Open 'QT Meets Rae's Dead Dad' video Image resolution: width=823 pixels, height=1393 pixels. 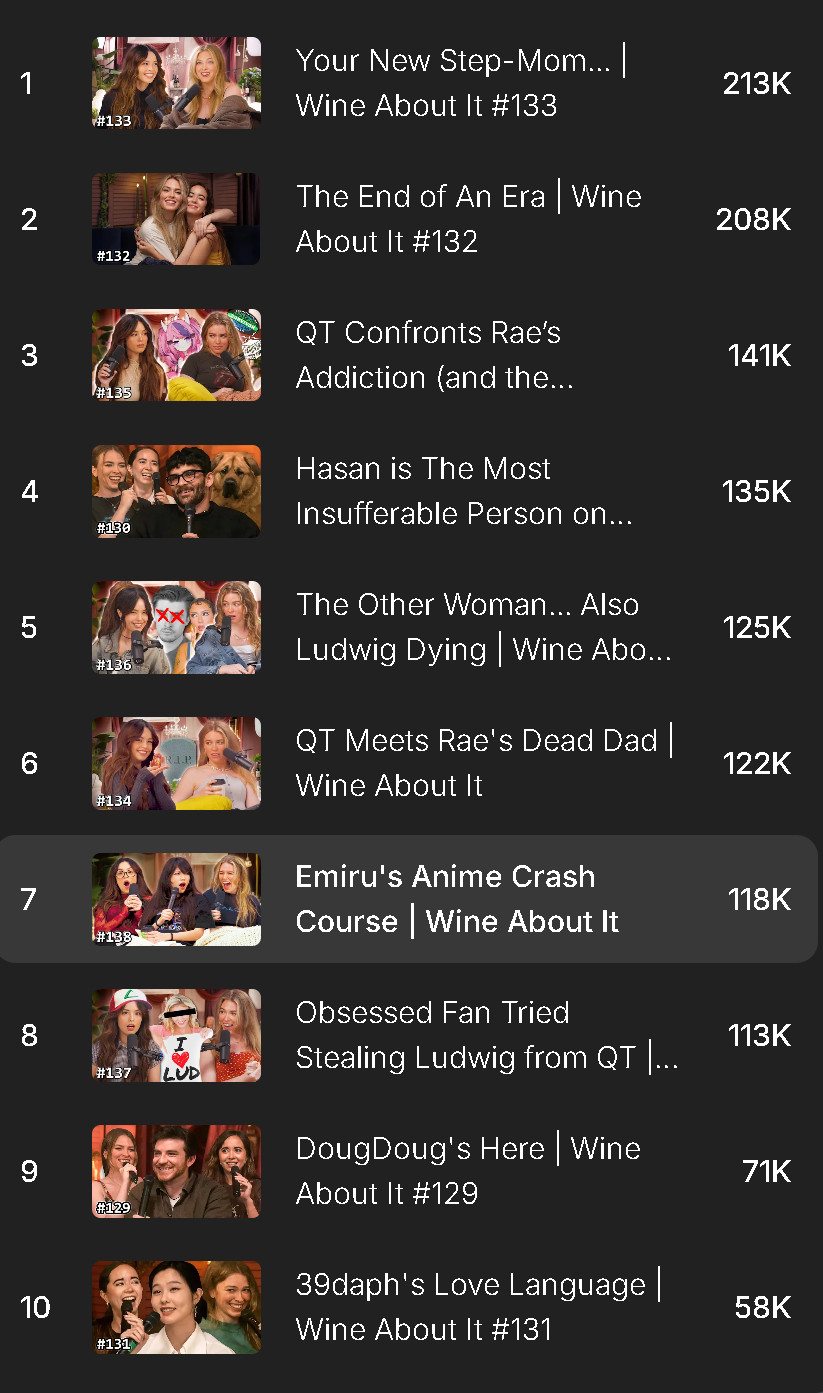[x=410, y=763]
